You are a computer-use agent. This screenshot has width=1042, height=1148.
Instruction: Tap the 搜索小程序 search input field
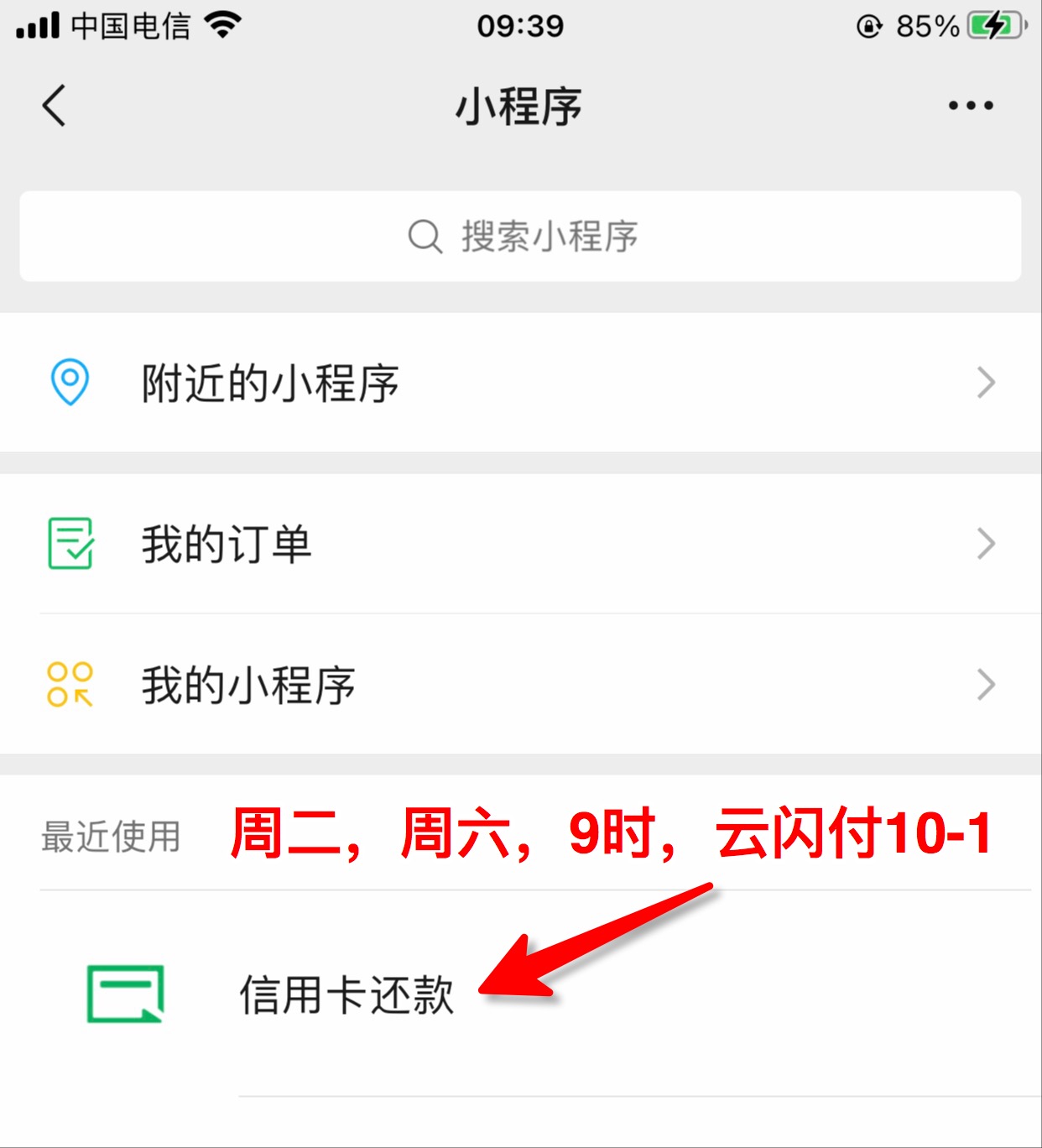[521, 236]
